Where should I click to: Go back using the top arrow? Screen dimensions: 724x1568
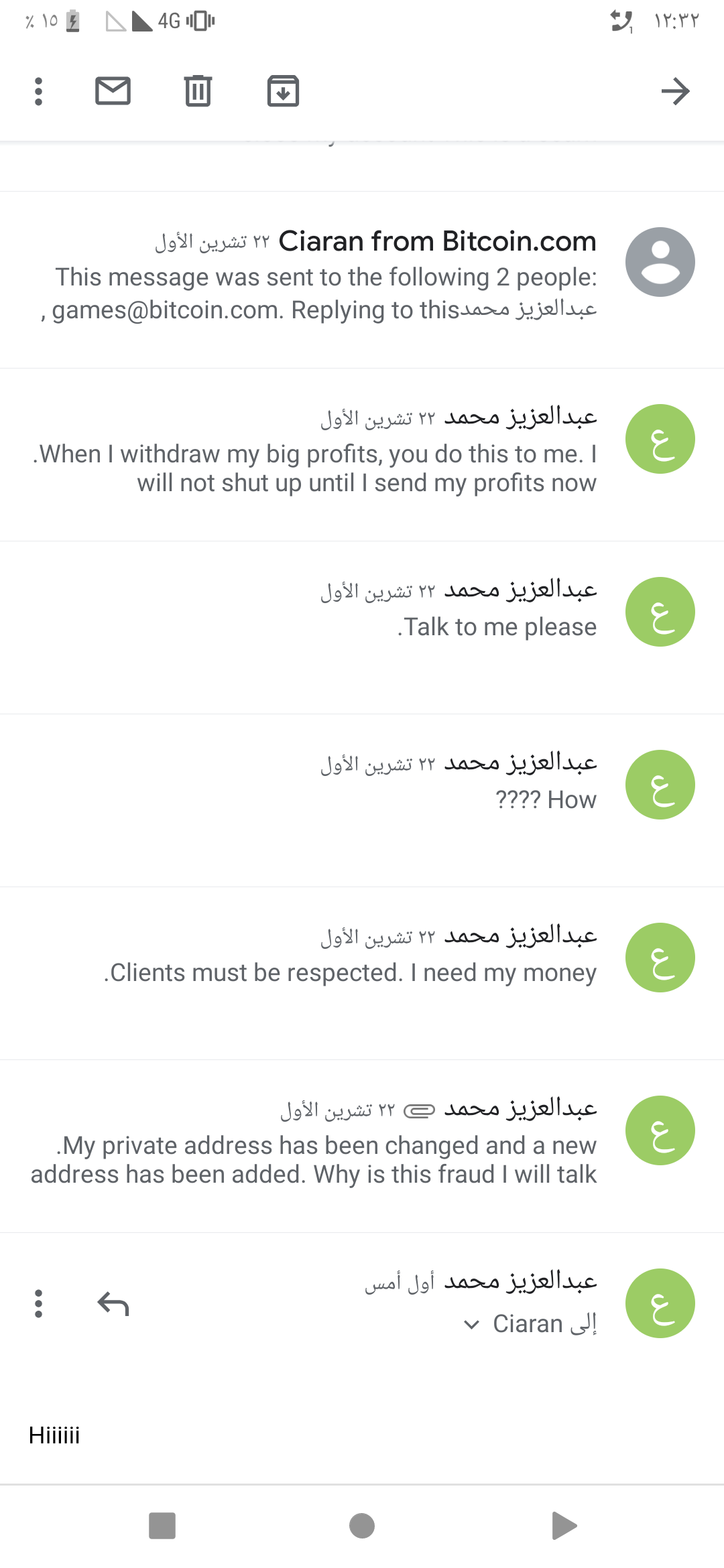(675, 91)
